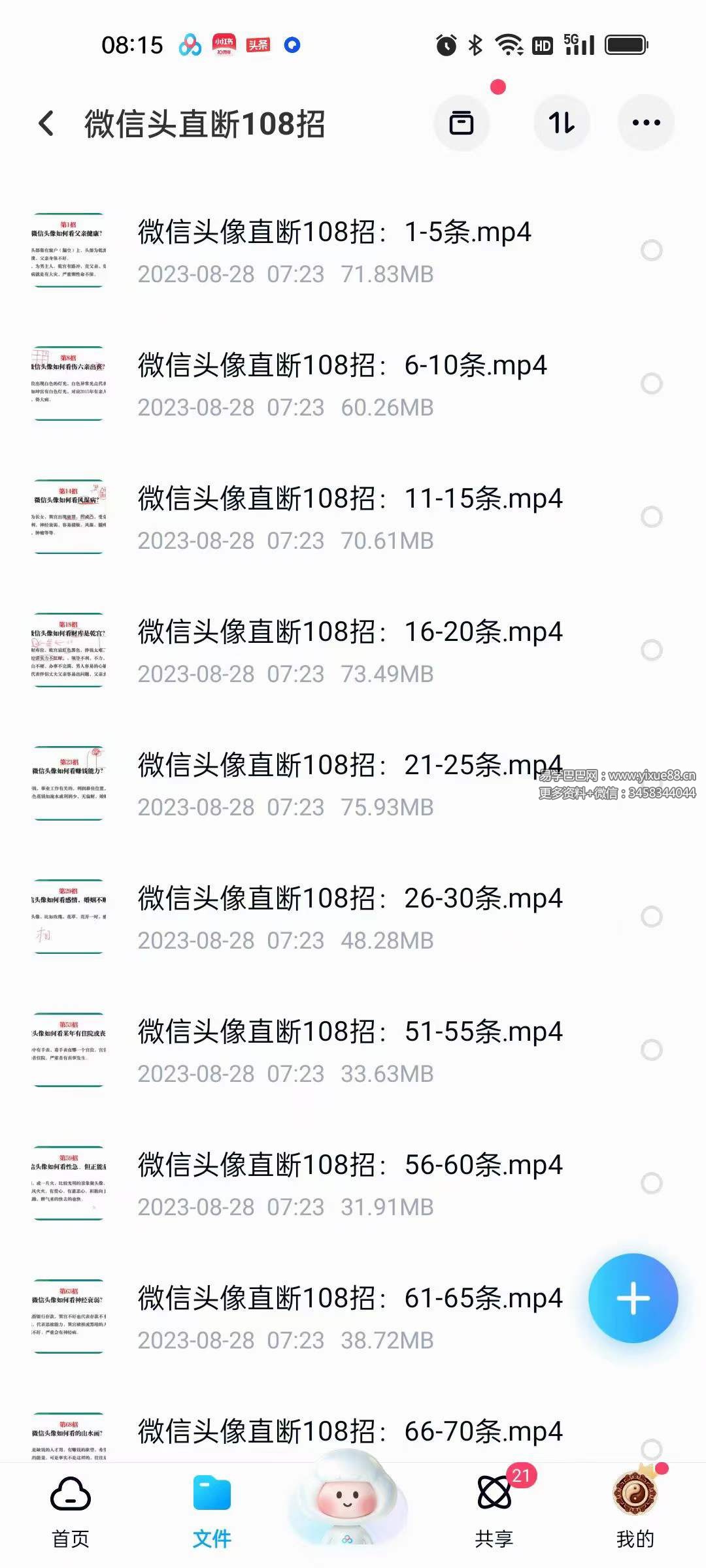Select the checkbox for 1-5条.mp4
The image size is (706, 1568).
coord(652,250)
